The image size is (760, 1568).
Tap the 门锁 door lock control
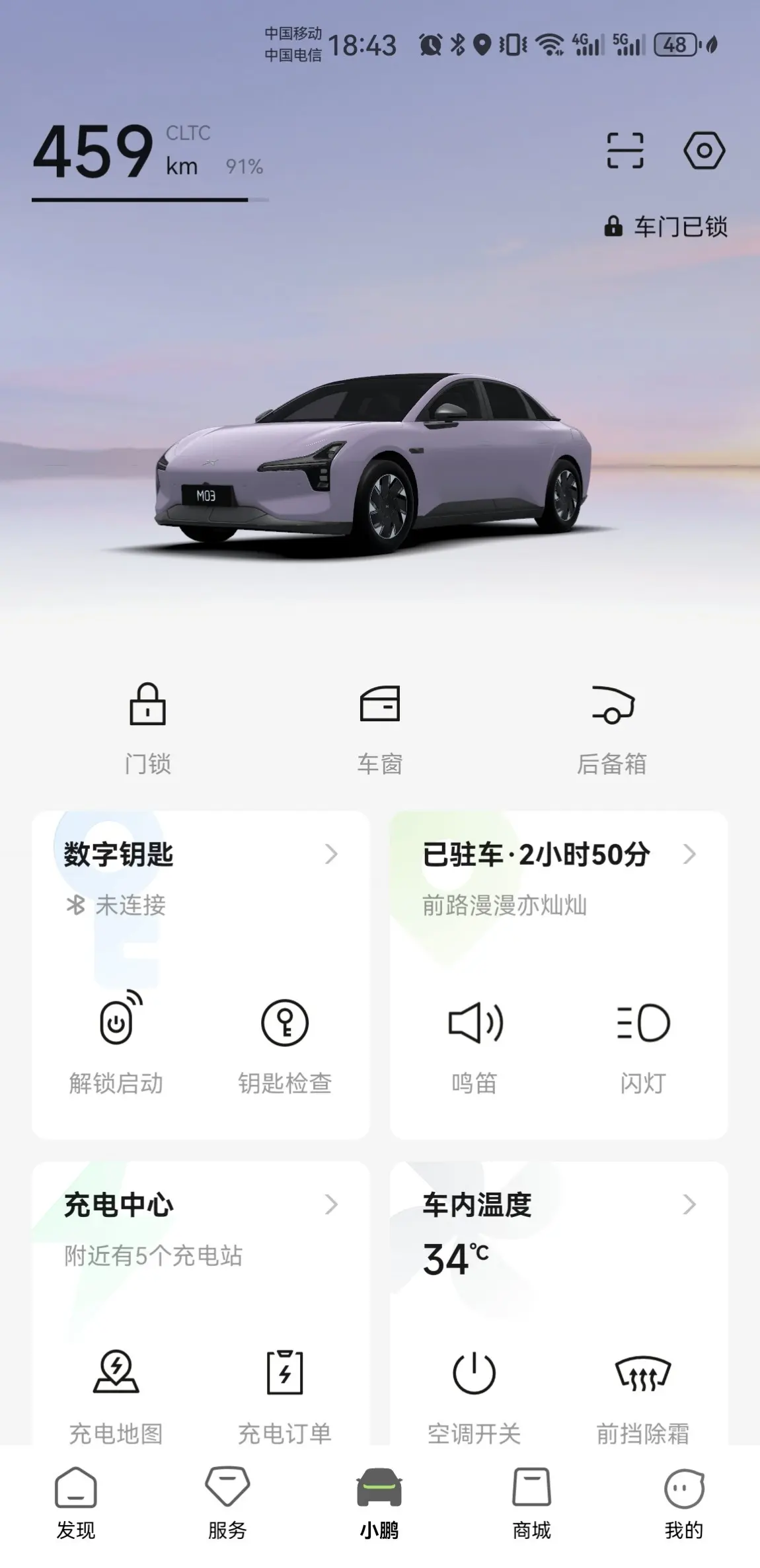[x=147, y=727]
